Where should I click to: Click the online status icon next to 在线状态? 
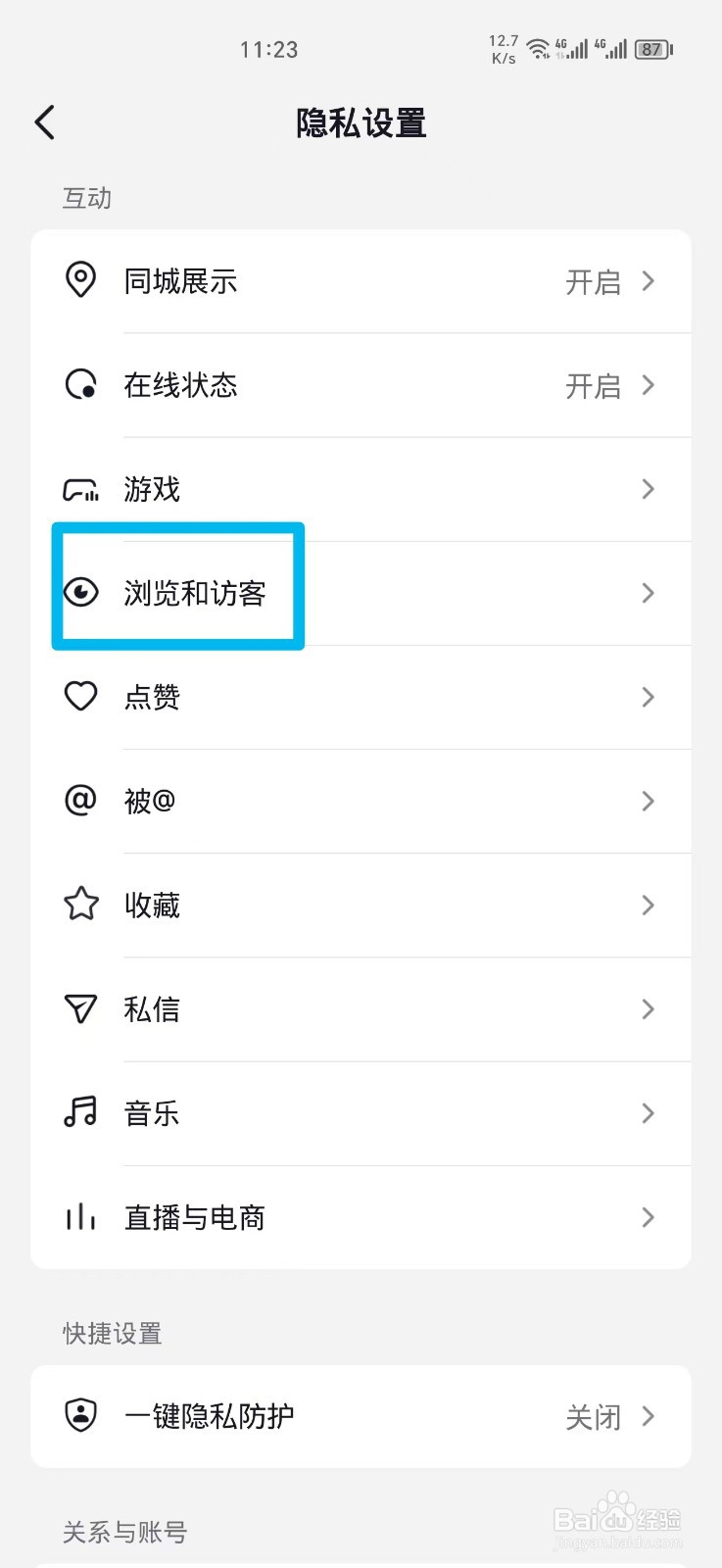pyautogui.click(x=81, y=385)
